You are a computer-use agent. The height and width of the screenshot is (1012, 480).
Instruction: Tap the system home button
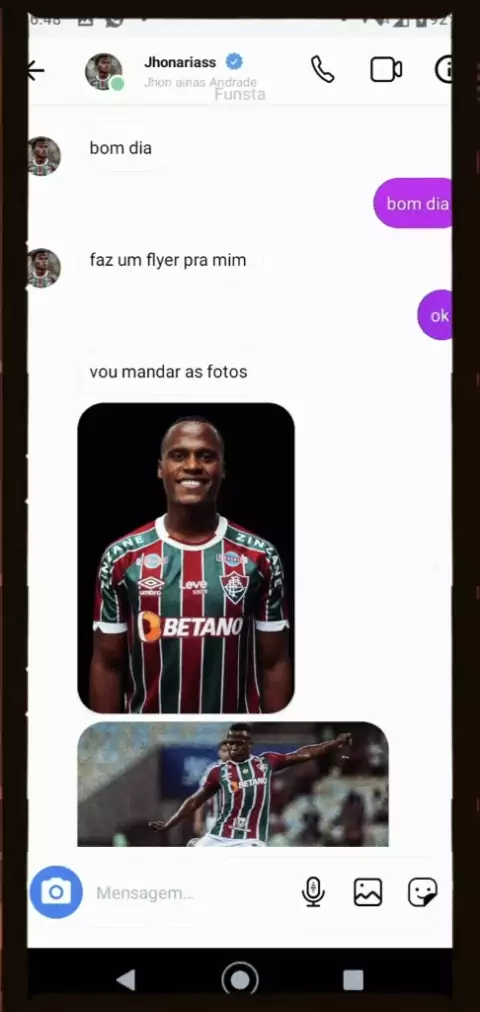coord(240,980)
